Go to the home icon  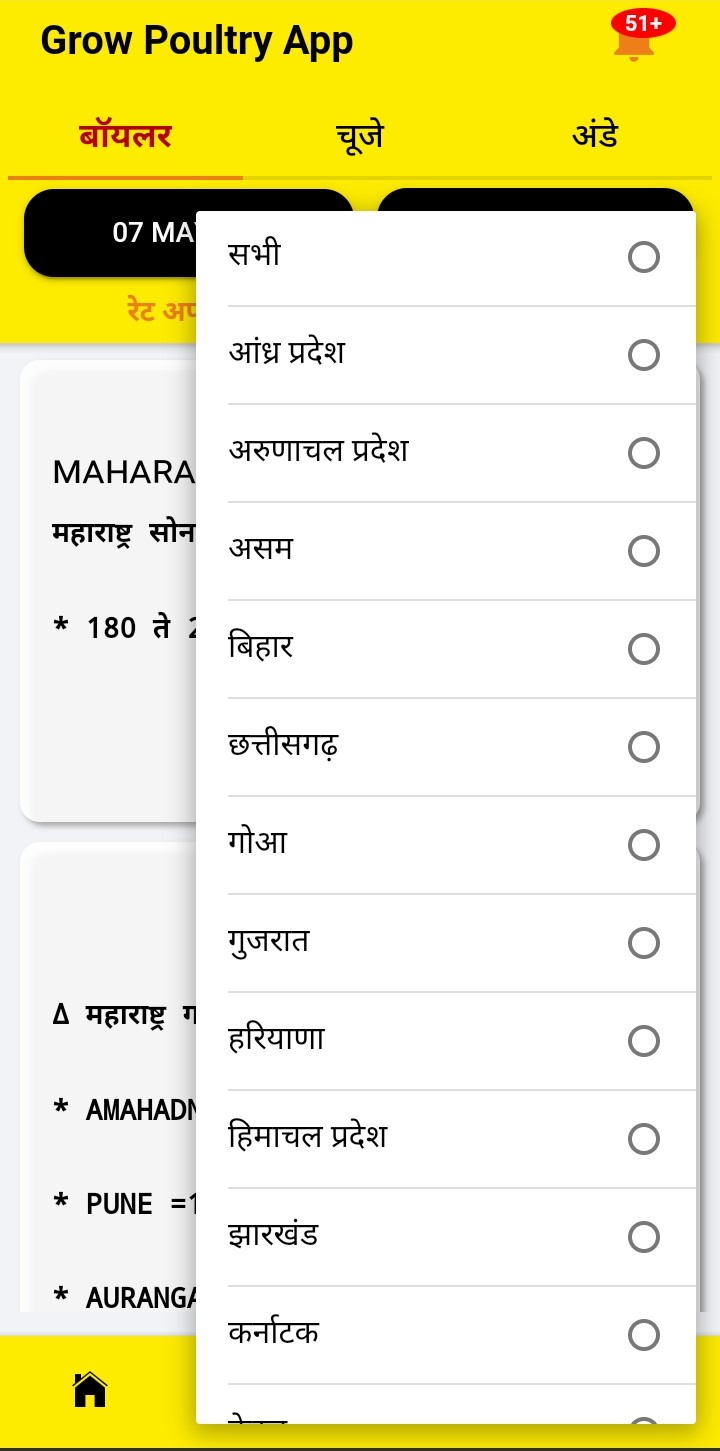pyautogui.click(x=90, y=1389)
